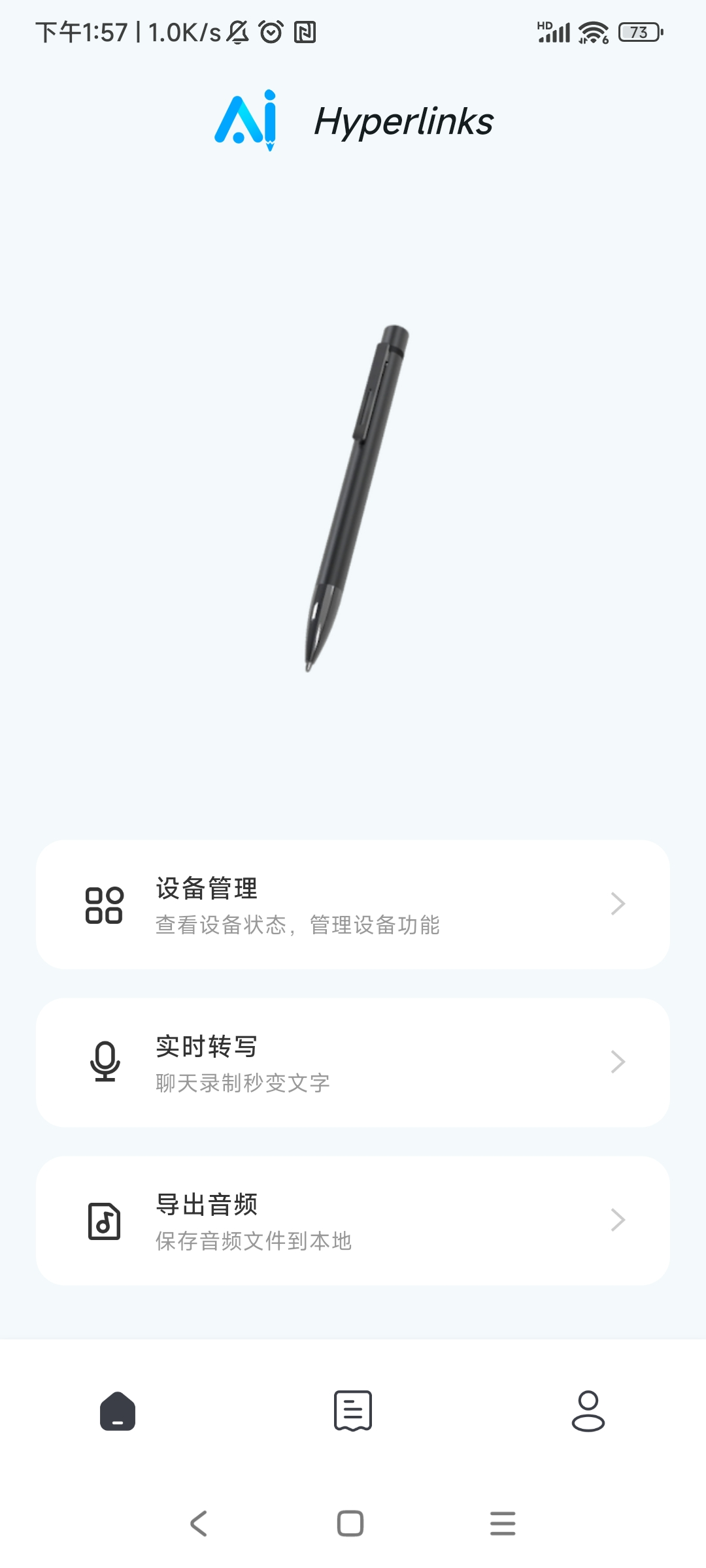Open the profile person icon in bottom bar
Image resolution: width=706 pixels, height=1568 pixels.
coord(589,1411)
